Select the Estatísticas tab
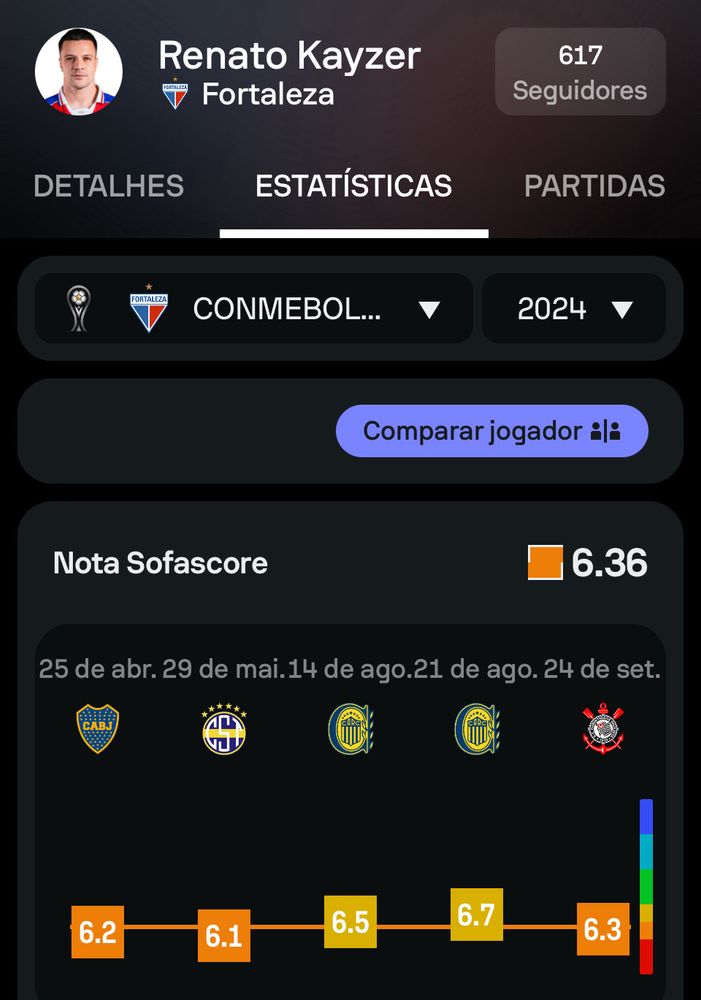This screenshot has height=1000, width=701. pyautogui.click(x=354, y=186)
